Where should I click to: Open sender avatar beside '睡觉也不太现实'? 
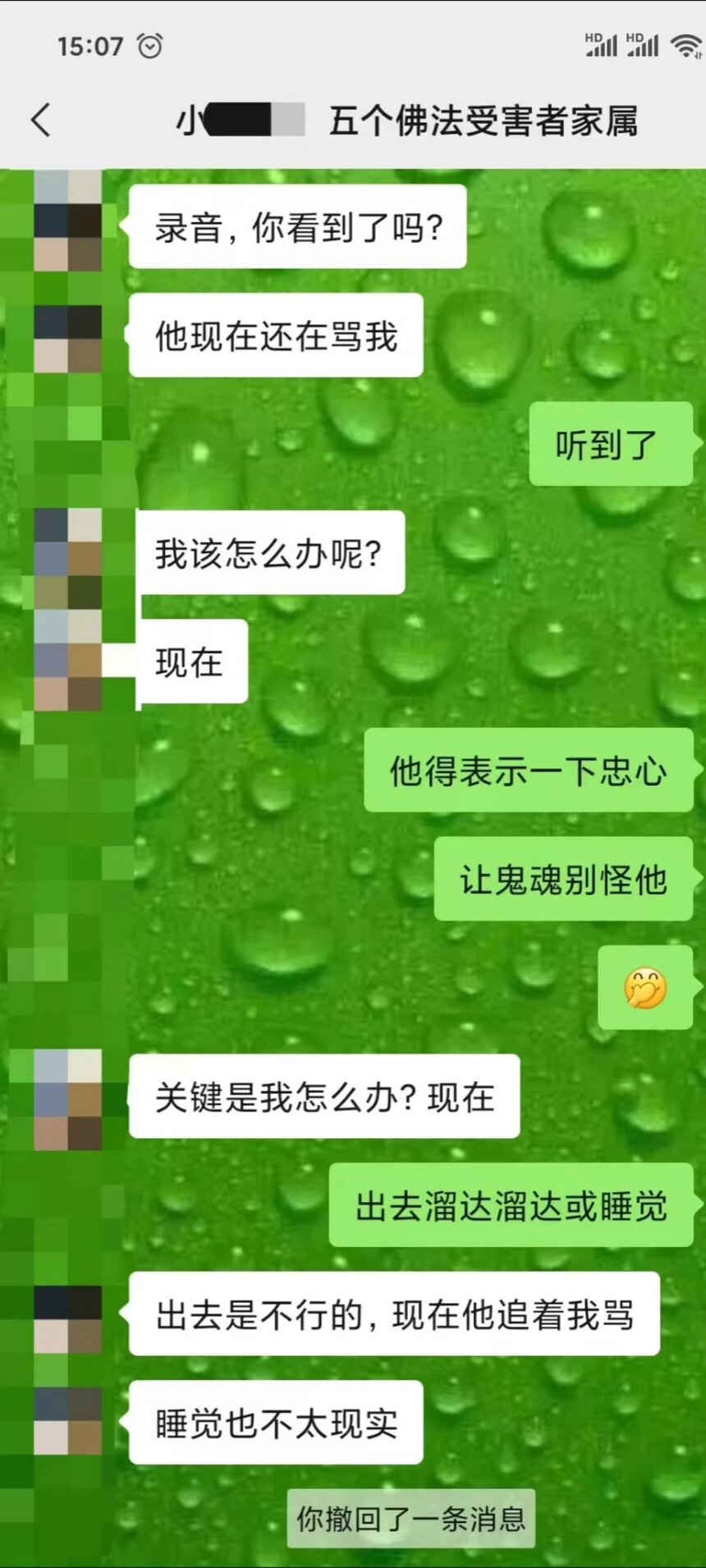pyautogui.click(x=67, y=1422)
